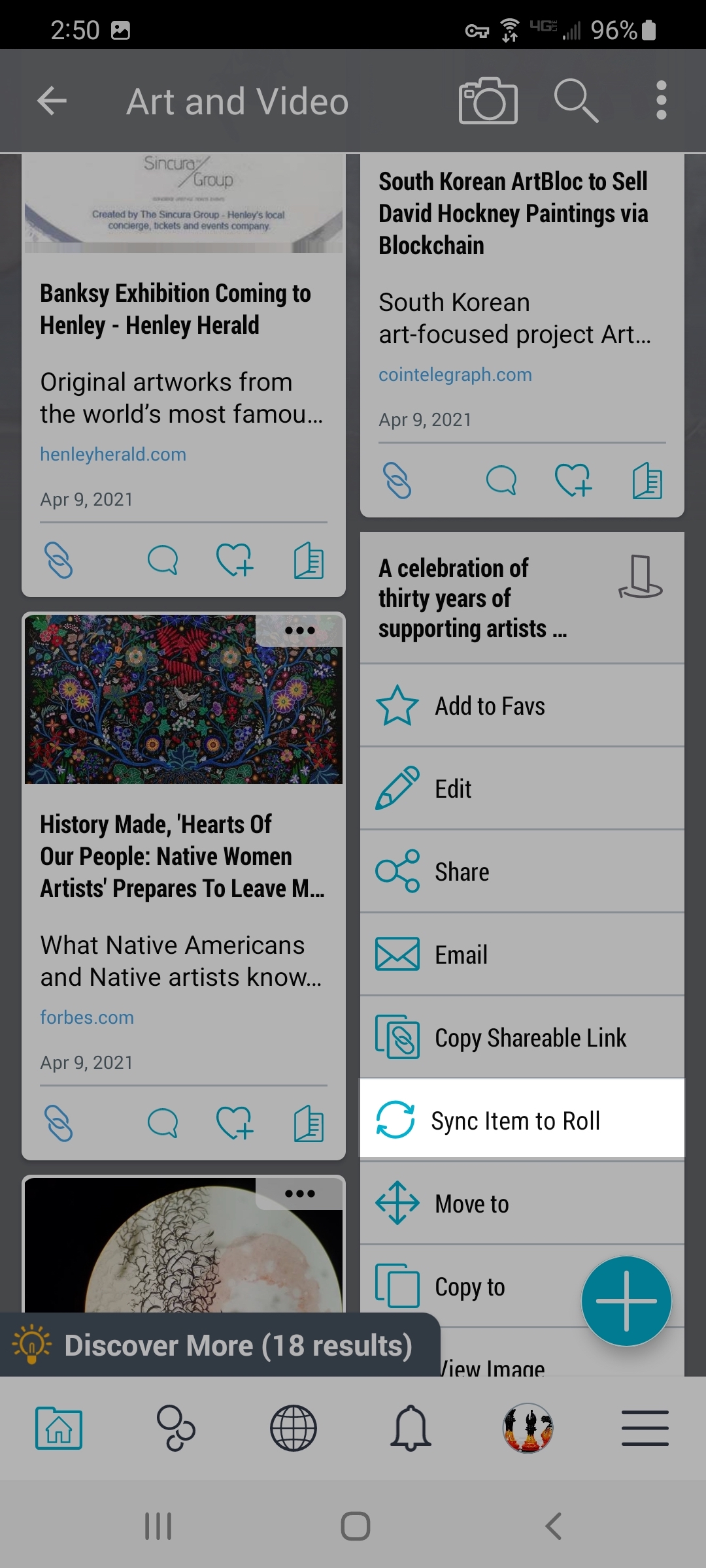706x1568 pixels.
Task: Open the hamburger menu tab
Action: click(x=645, y=1428)
